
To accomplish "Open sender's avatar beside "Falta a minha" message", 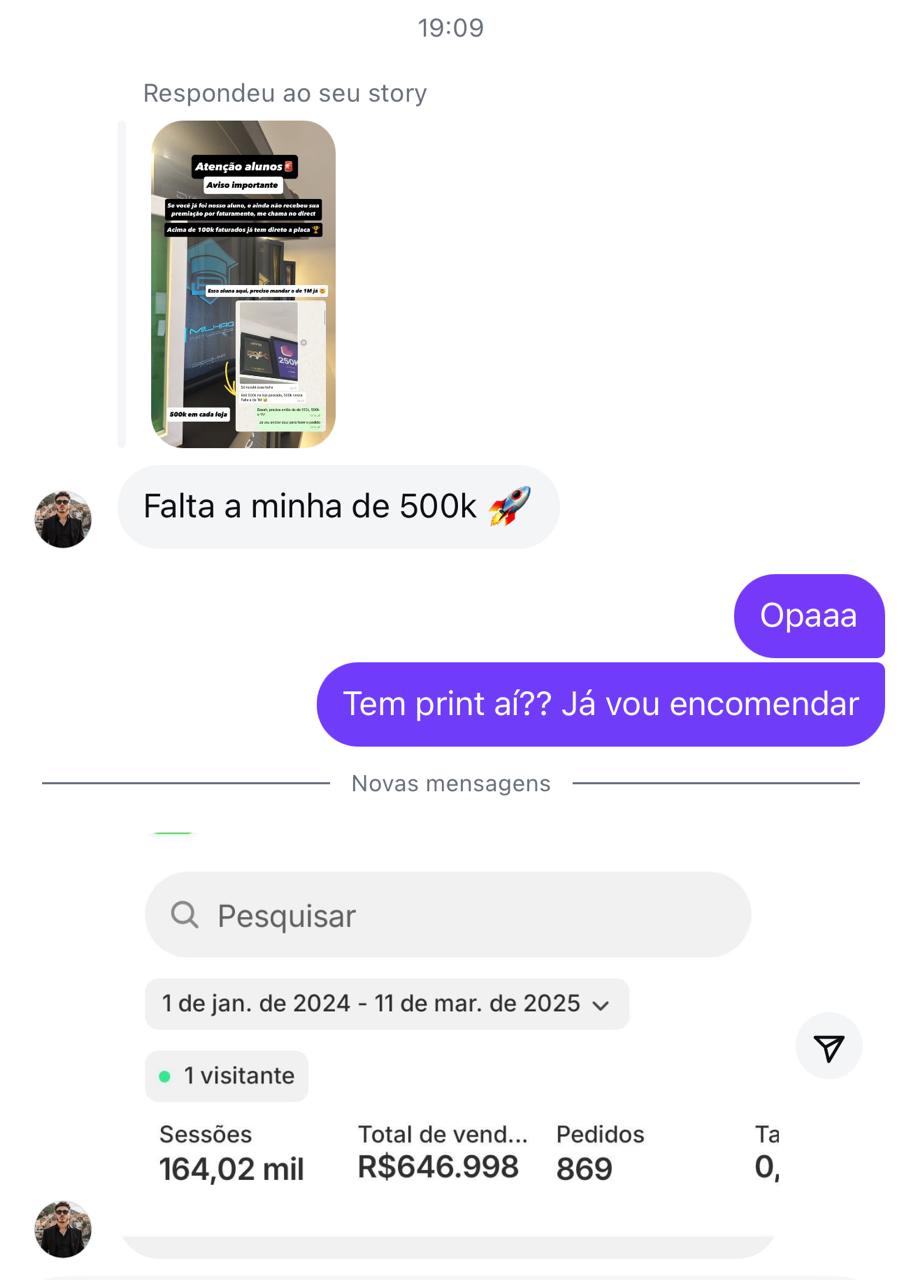I will [x=63, y=519].
